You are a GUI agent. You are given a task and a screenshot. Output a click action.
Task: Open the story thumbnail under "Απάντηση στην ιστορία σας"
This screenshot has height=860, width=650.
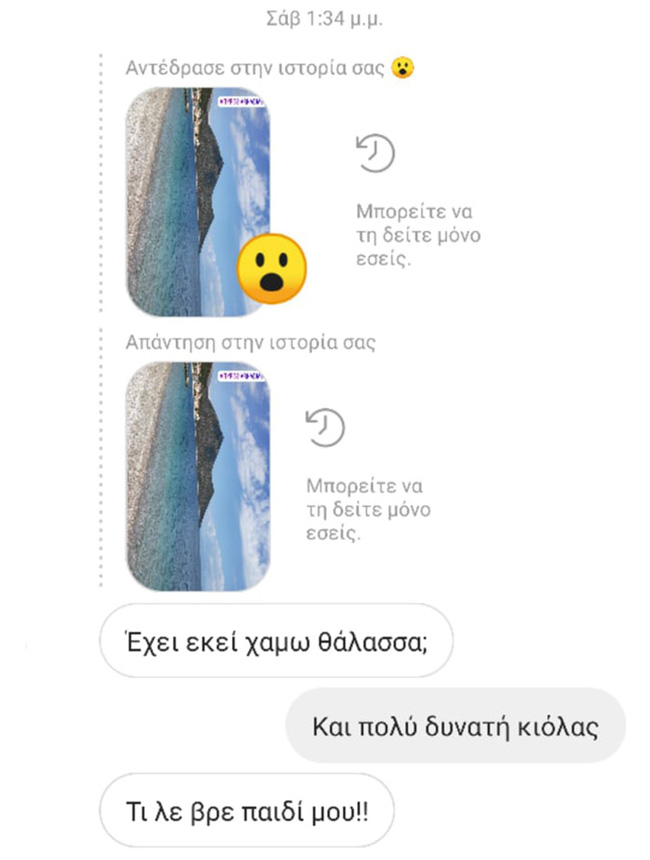tap(198, 476)
